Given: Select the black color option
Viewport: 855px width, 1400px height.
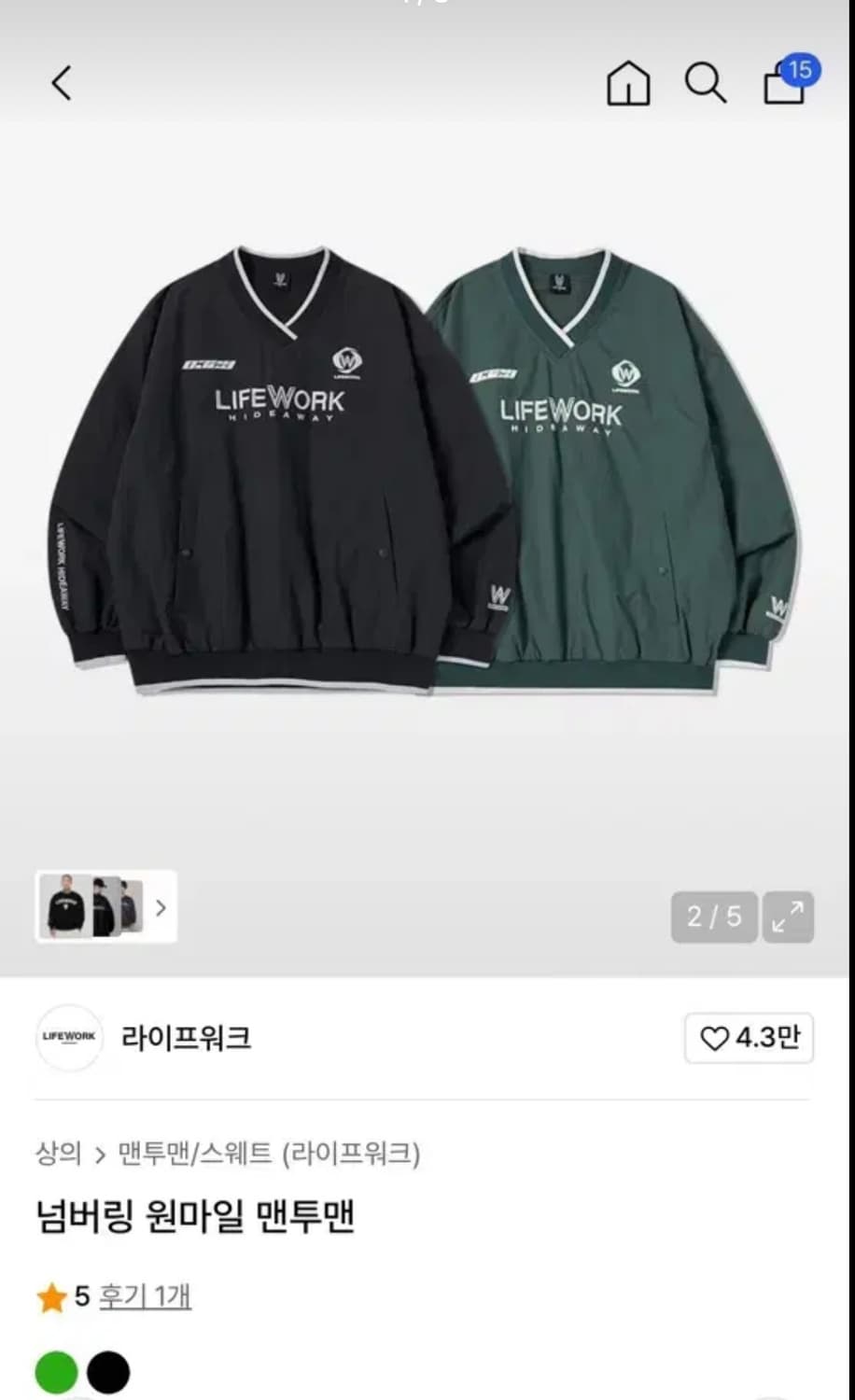Looking at the screenshot, I should [x=109, y=1369].
